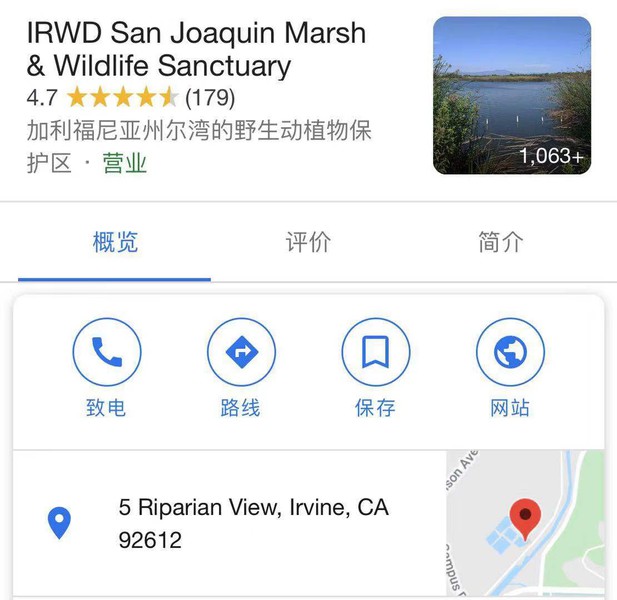Switch to the 简介 tab
The width and height of the screenshot is (617, 600).
tap(500, 242)
